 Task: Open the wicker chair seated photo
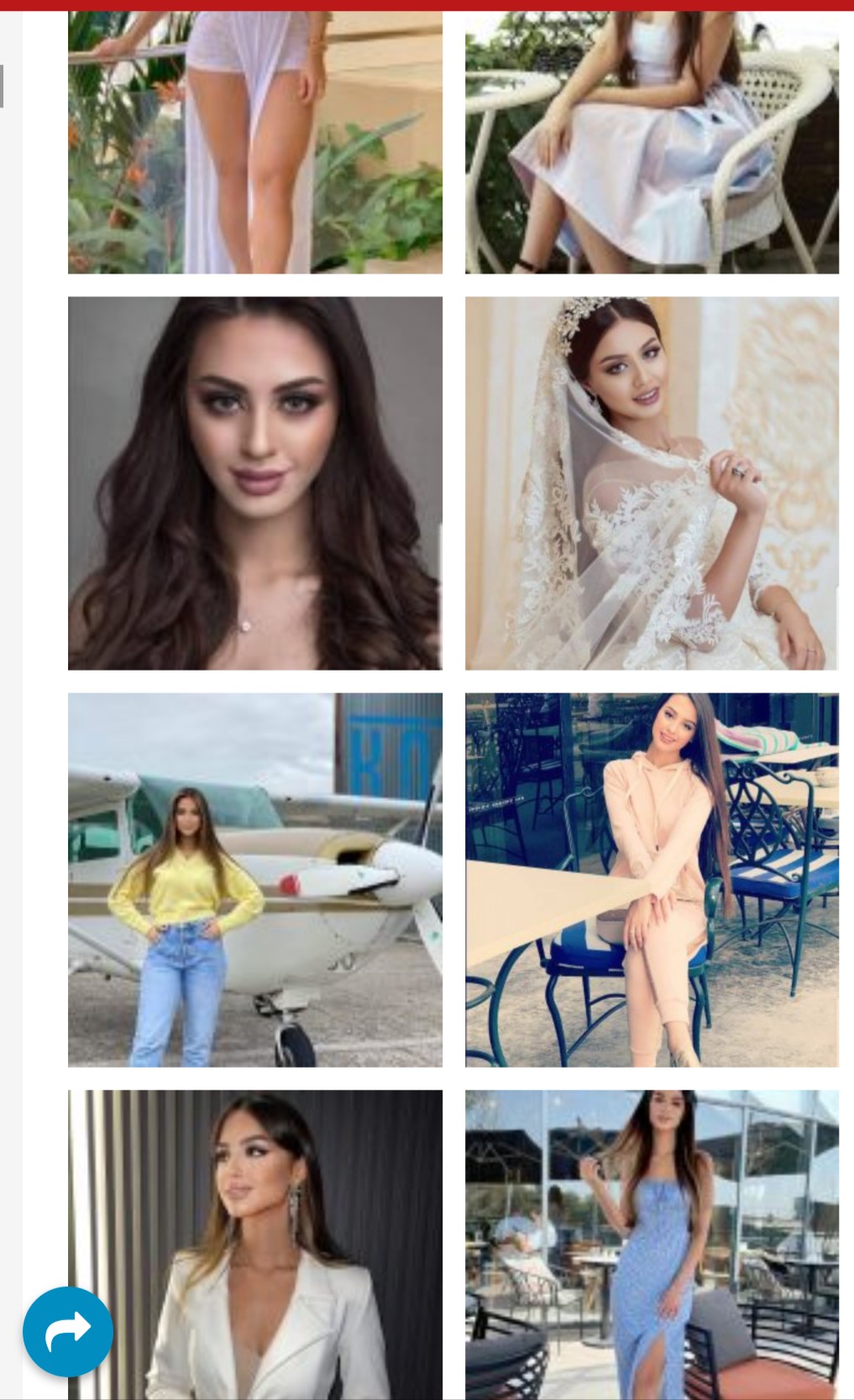pos(652,143)
